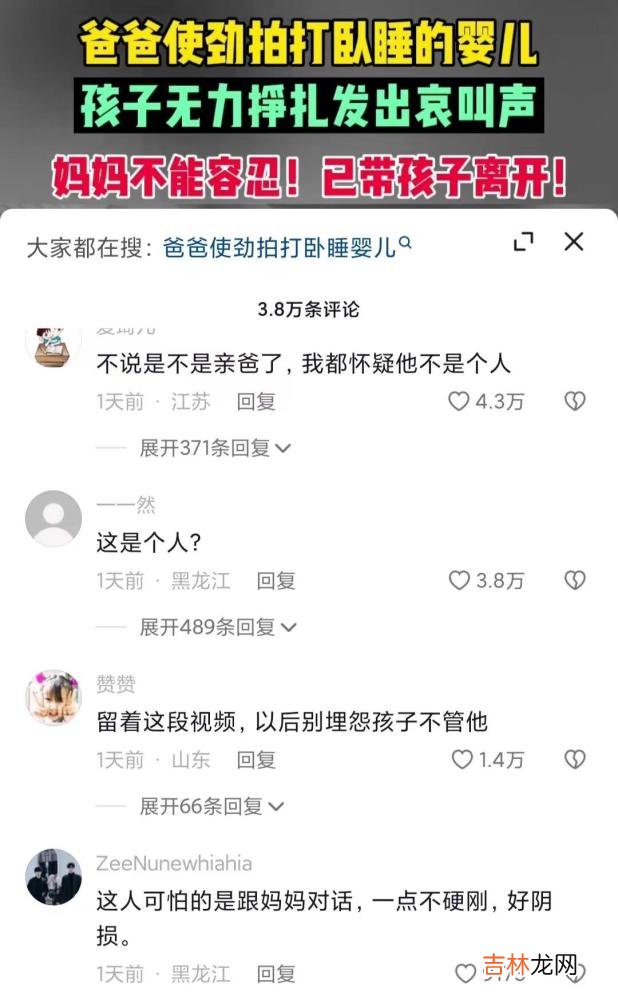Expand the 489 replies
The image size is (618, 1000).
point(217,627)
